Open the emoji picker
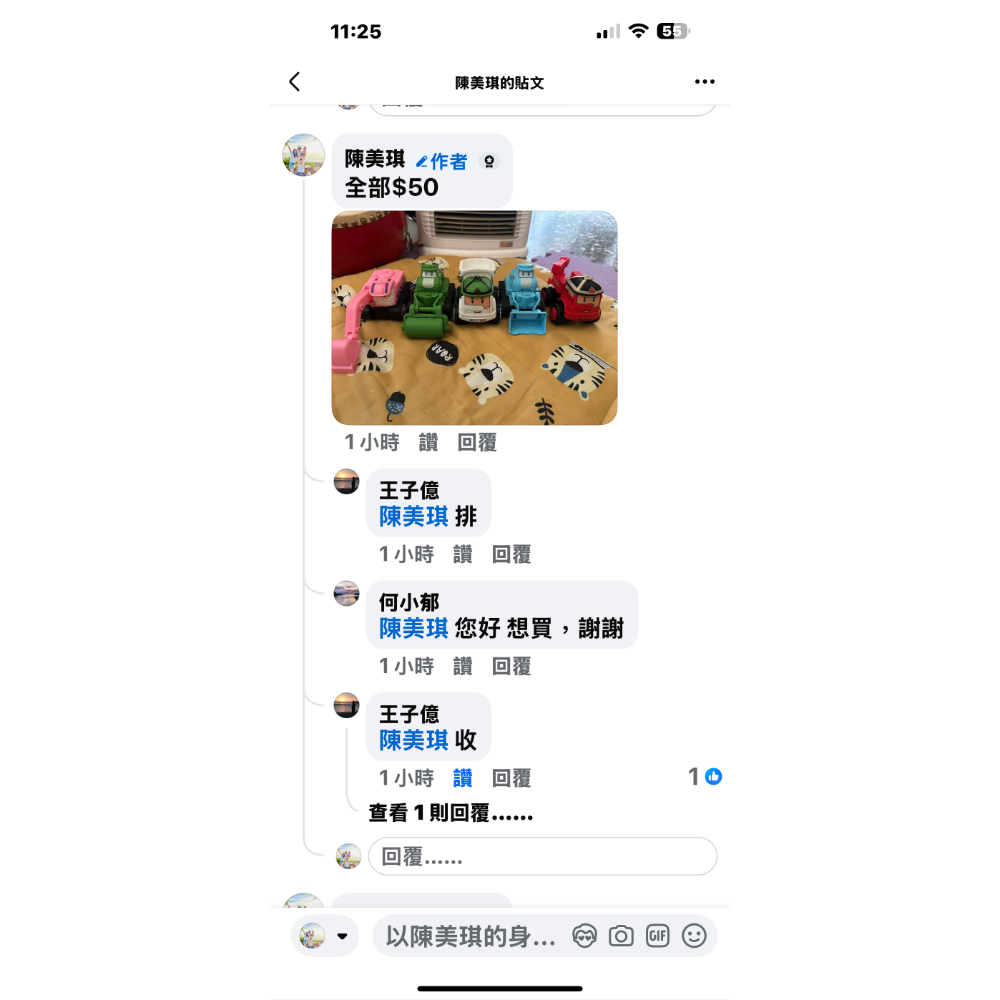 pos(694,936)
